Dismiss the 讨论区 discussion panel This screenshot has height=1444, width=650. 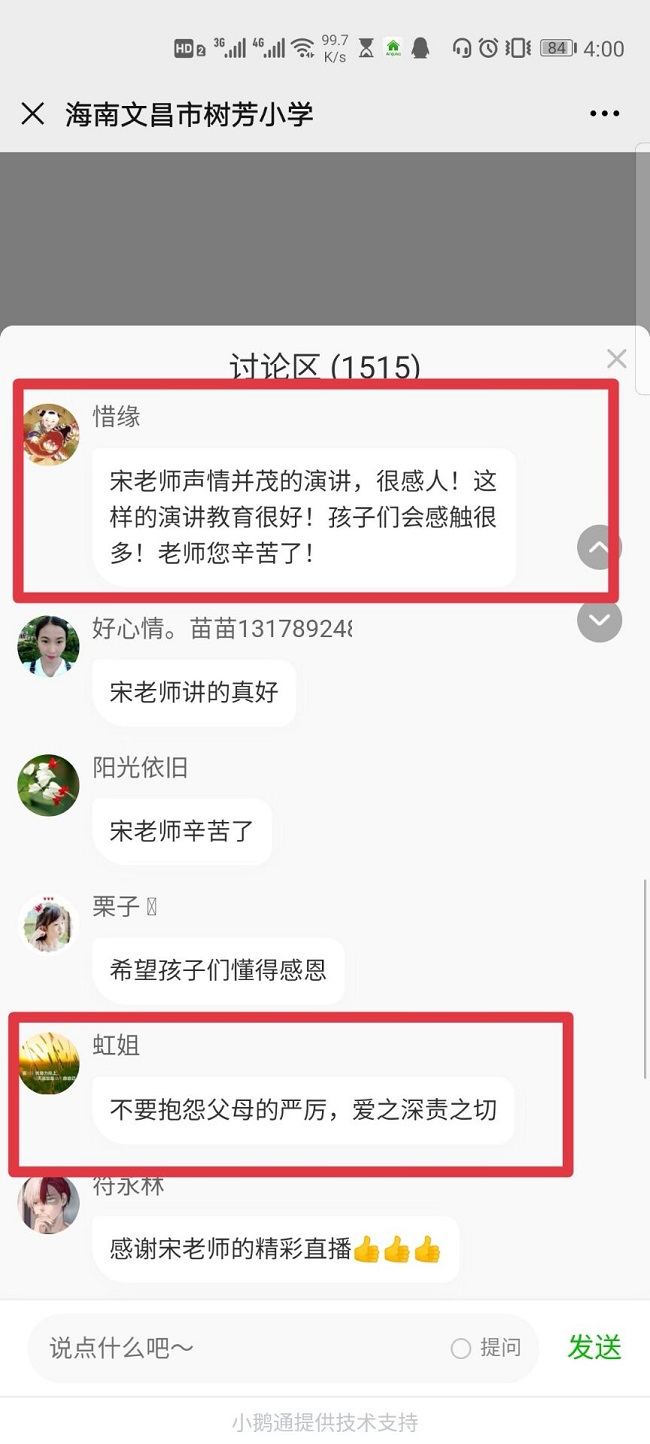pyautogui.click(x=617, y=359)
